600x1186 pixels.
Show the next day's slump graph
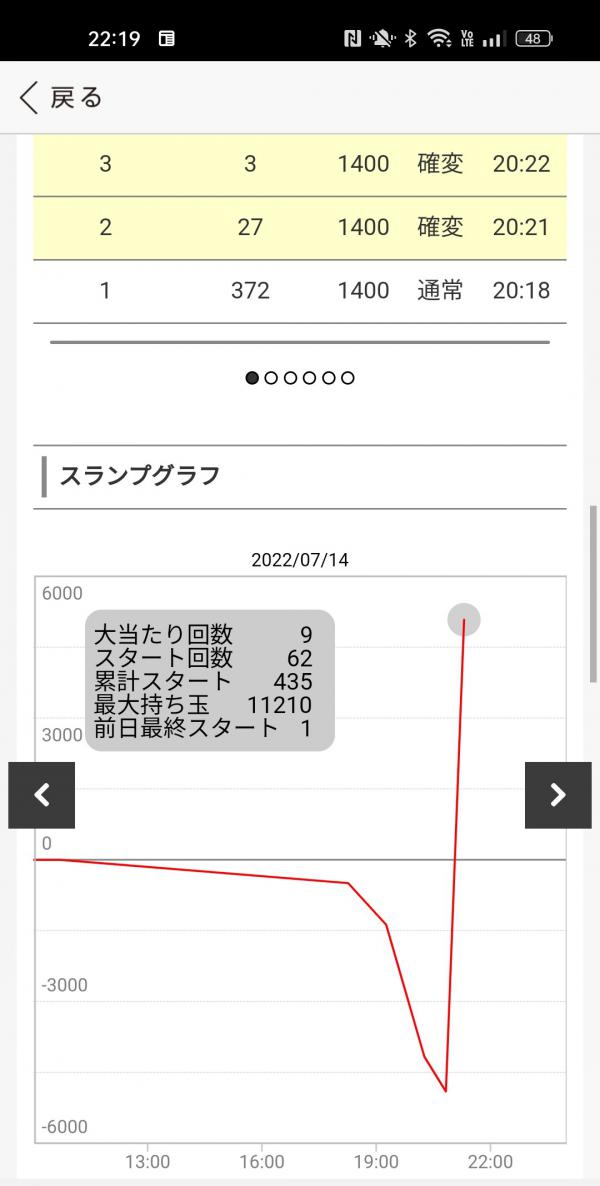click(x=558, y=795)
